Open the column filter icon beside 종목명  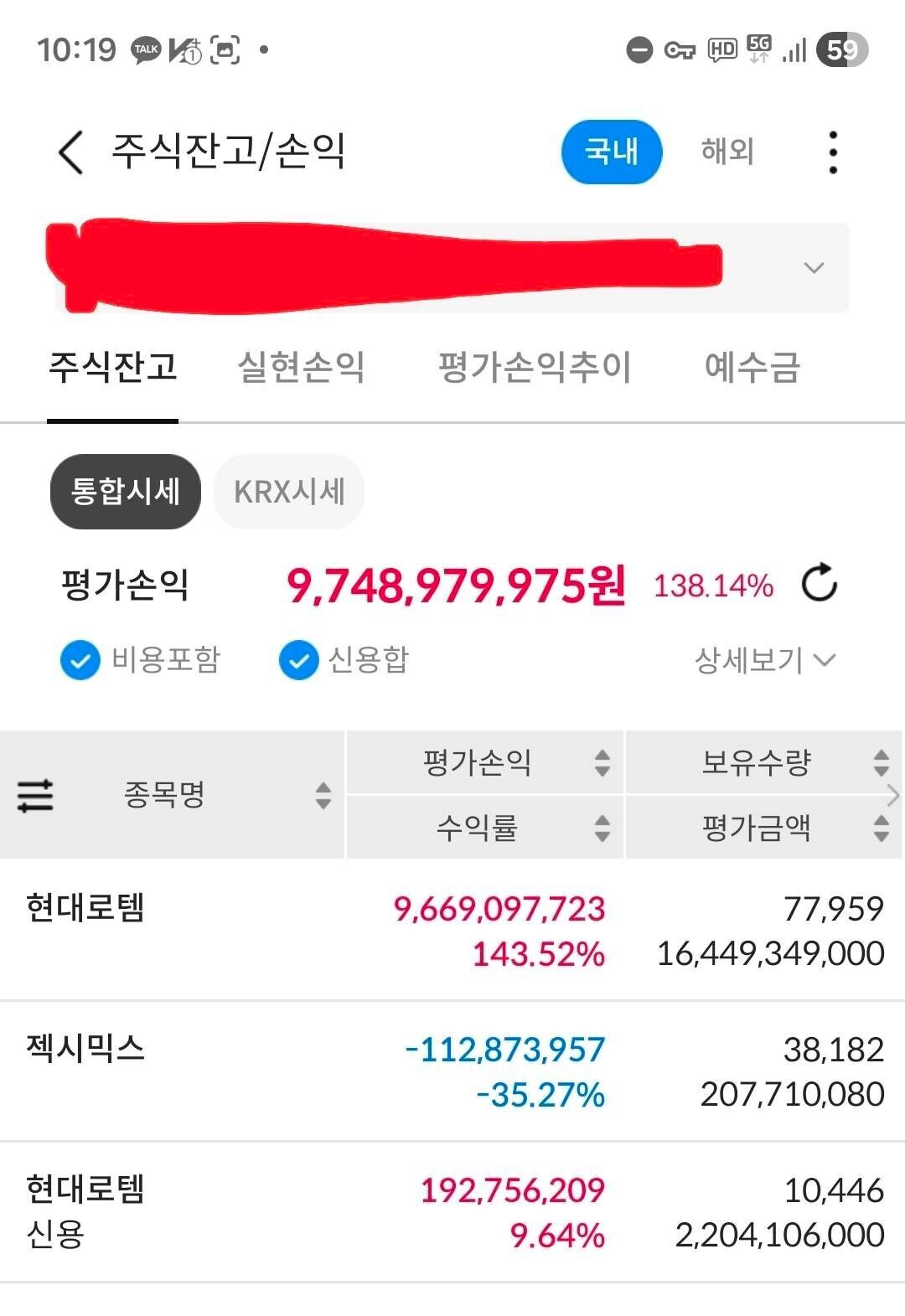click(37, 797)
